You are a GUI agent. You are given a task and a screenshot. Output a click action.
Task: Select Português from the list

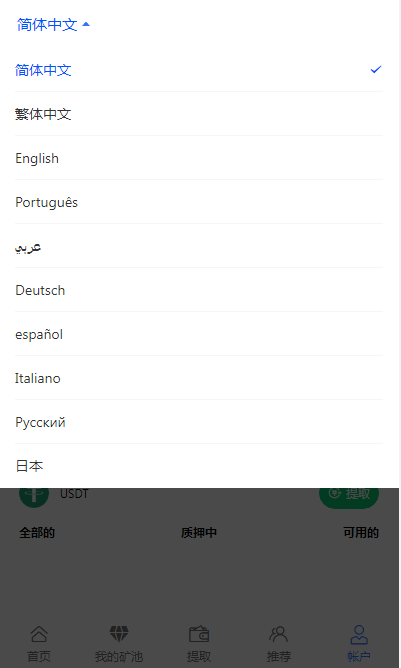click(199, 202)
